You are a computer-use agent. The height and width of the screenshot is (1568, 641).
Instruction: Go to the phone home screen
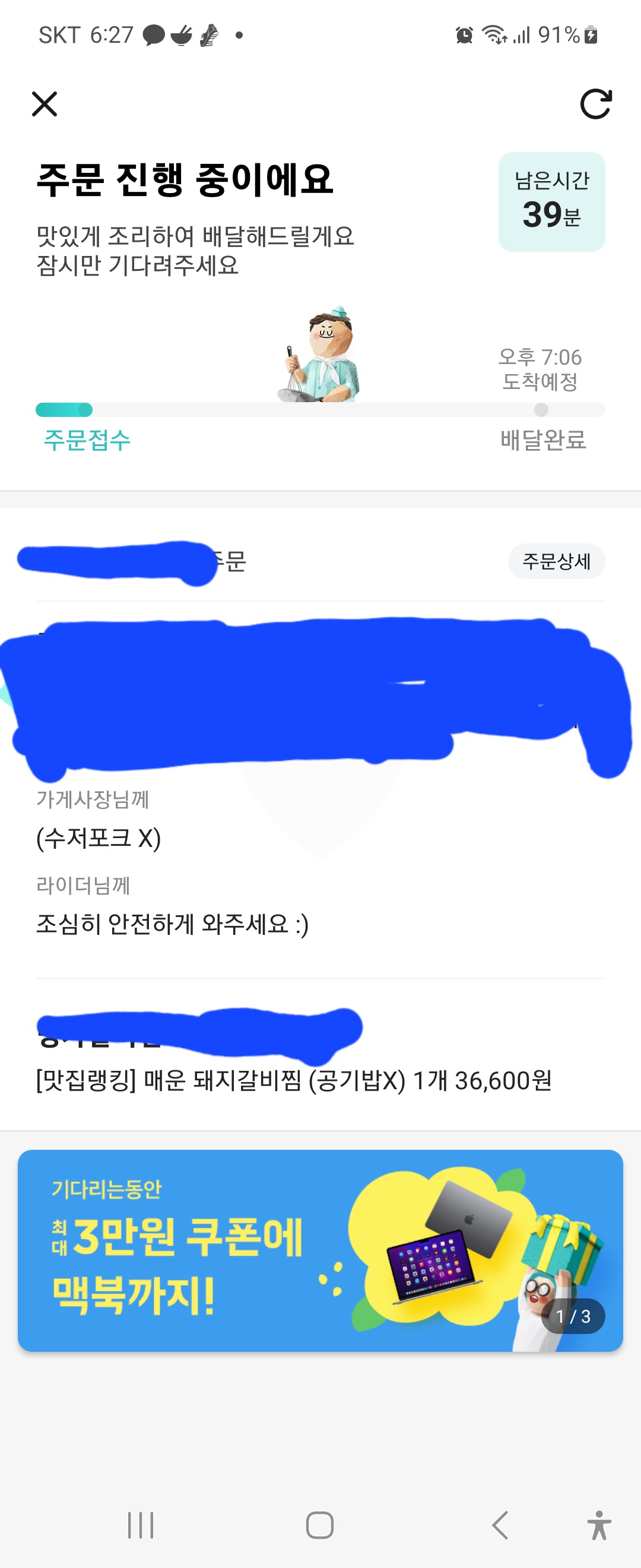tap(320, 1525)
